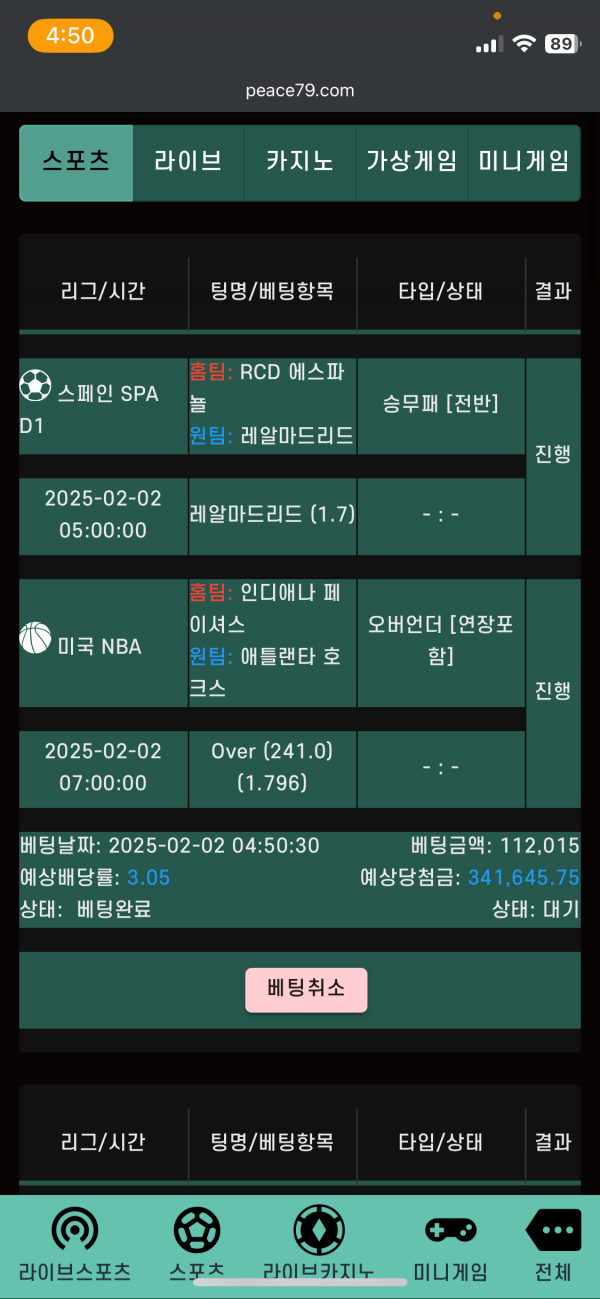Screen dimensions: 600x1299
Task: Go to 미니게임 in the bottom bar
Action: (450, 1246)
